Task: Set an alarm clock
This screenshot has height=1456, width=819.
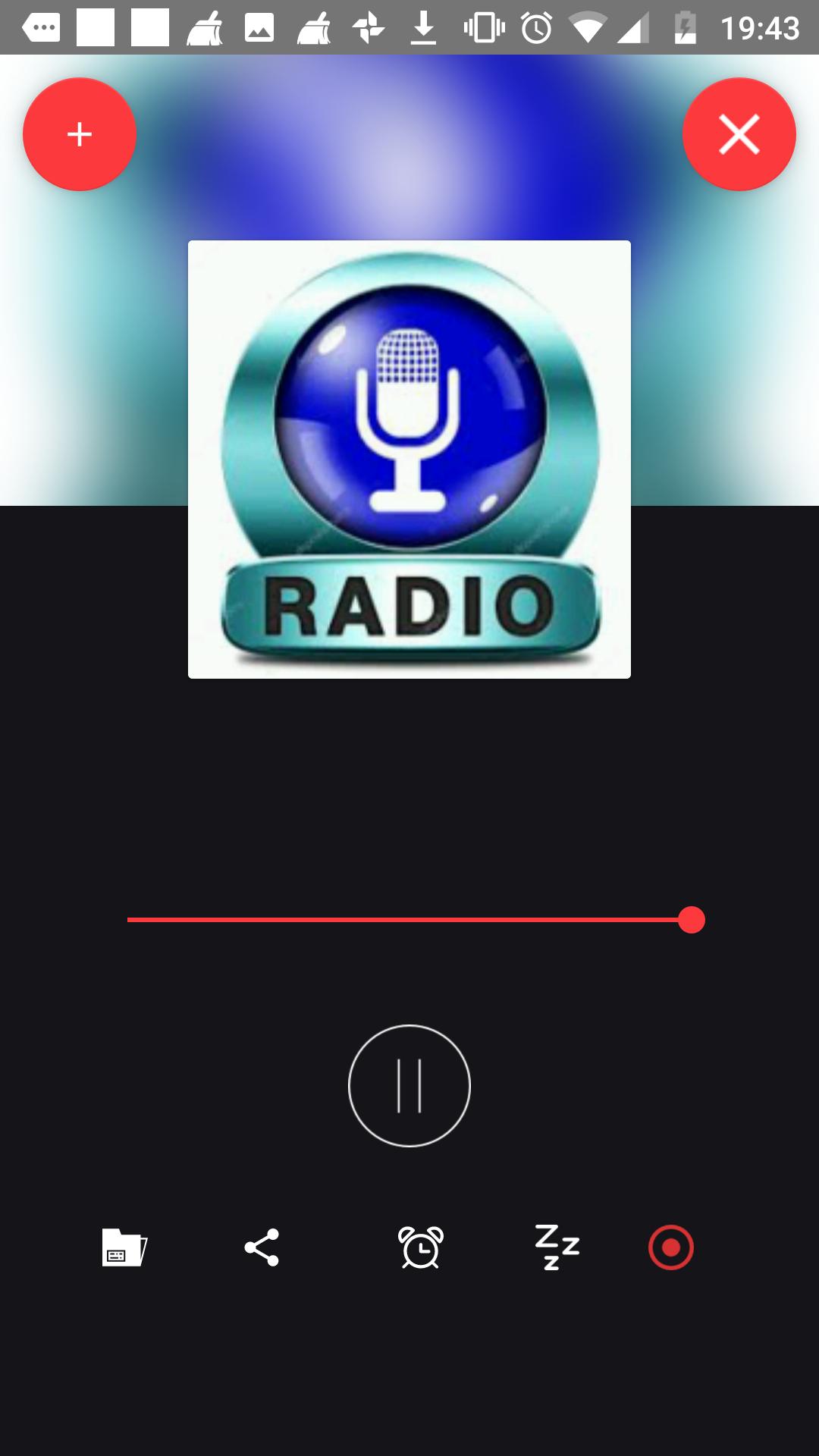Action: point(421,1247)
